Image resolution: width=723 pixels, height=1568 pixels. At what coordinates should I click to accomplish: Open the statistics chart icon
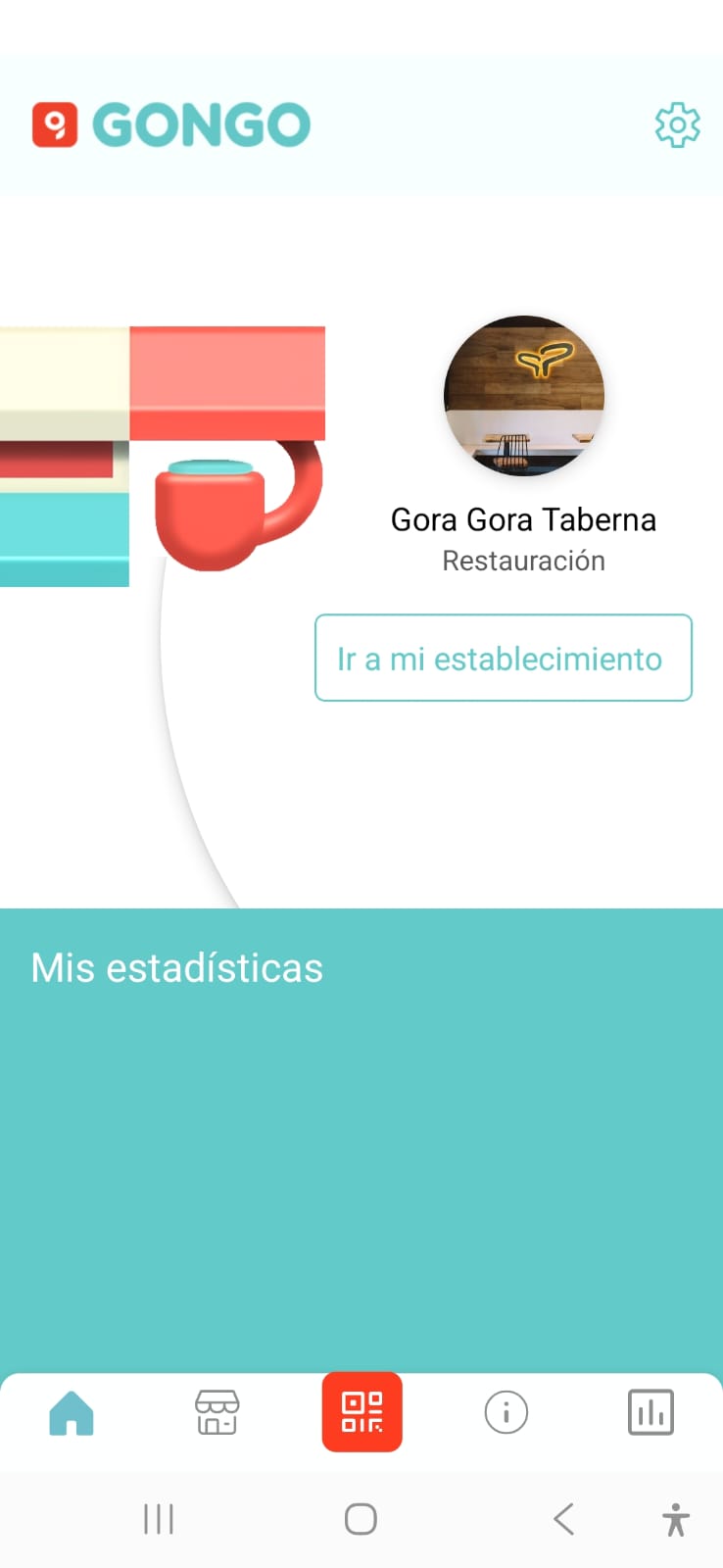[x=651, y=1413]
